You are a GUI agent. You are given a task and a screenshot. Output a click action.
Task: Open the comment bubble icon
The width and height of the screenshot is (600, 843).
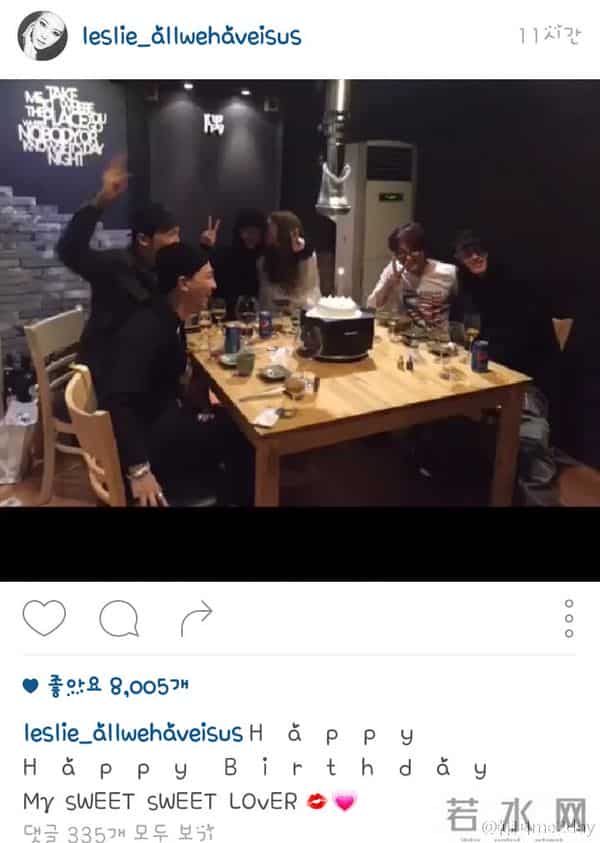[x=118, y=619]
